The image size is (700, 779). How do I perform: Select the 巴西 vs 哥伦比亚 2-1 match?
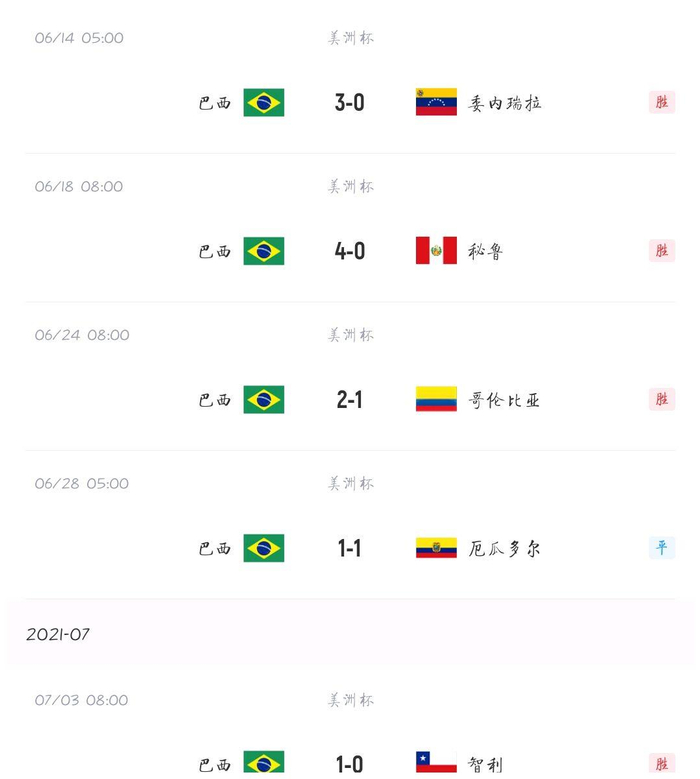pyautogui.click(x=349, y=399)
